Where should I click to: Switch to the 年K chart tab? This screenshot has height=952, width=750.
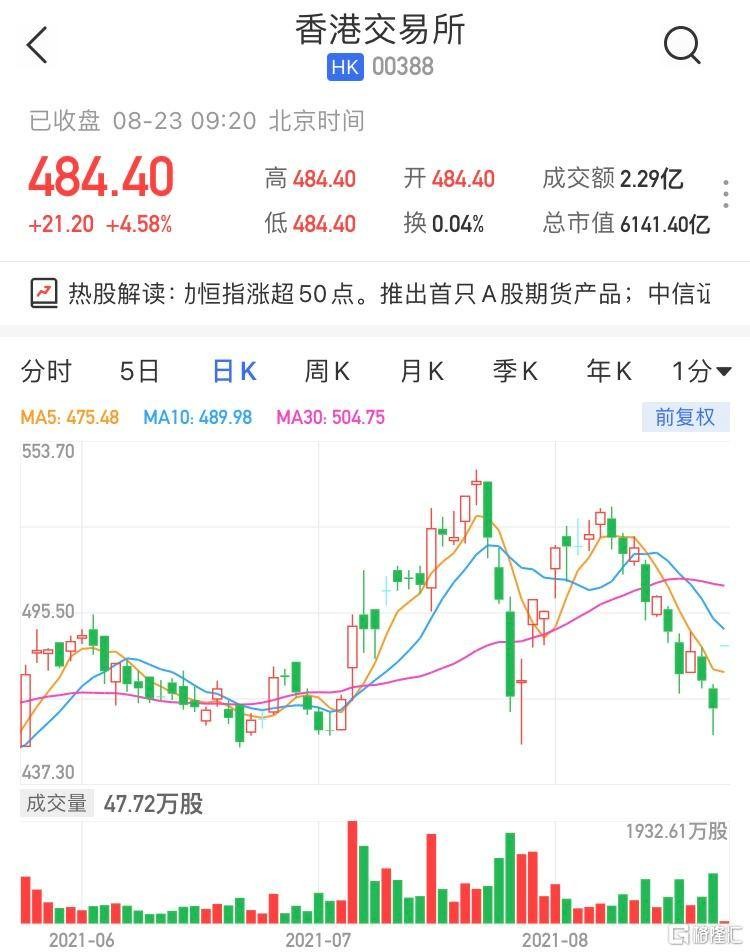[608, 372]
